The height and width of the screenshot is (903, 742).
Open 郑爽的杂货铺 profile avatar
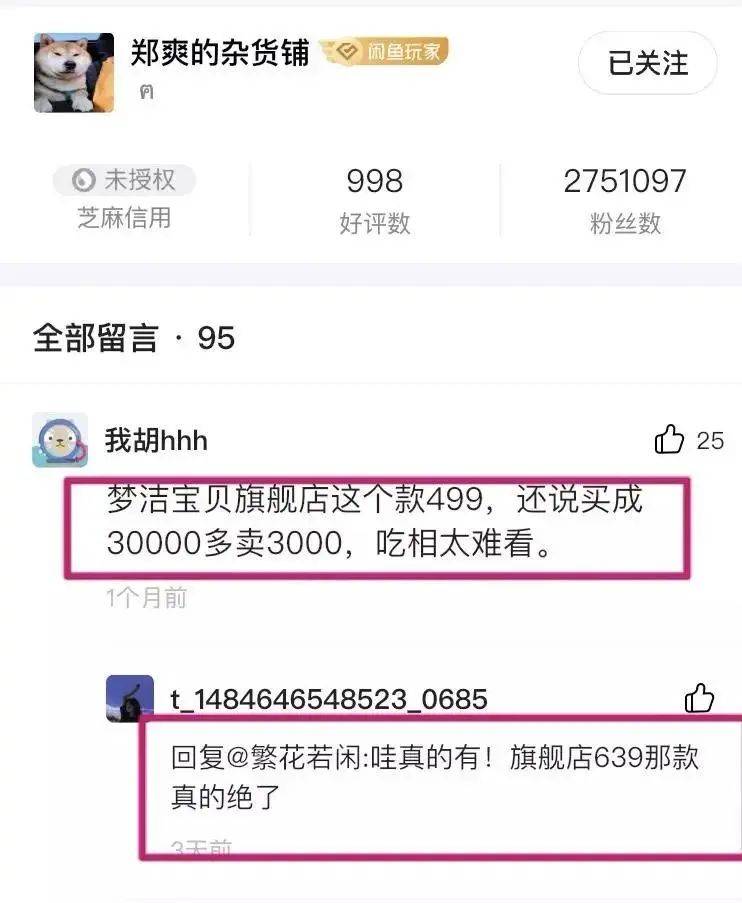click(73, 72)
